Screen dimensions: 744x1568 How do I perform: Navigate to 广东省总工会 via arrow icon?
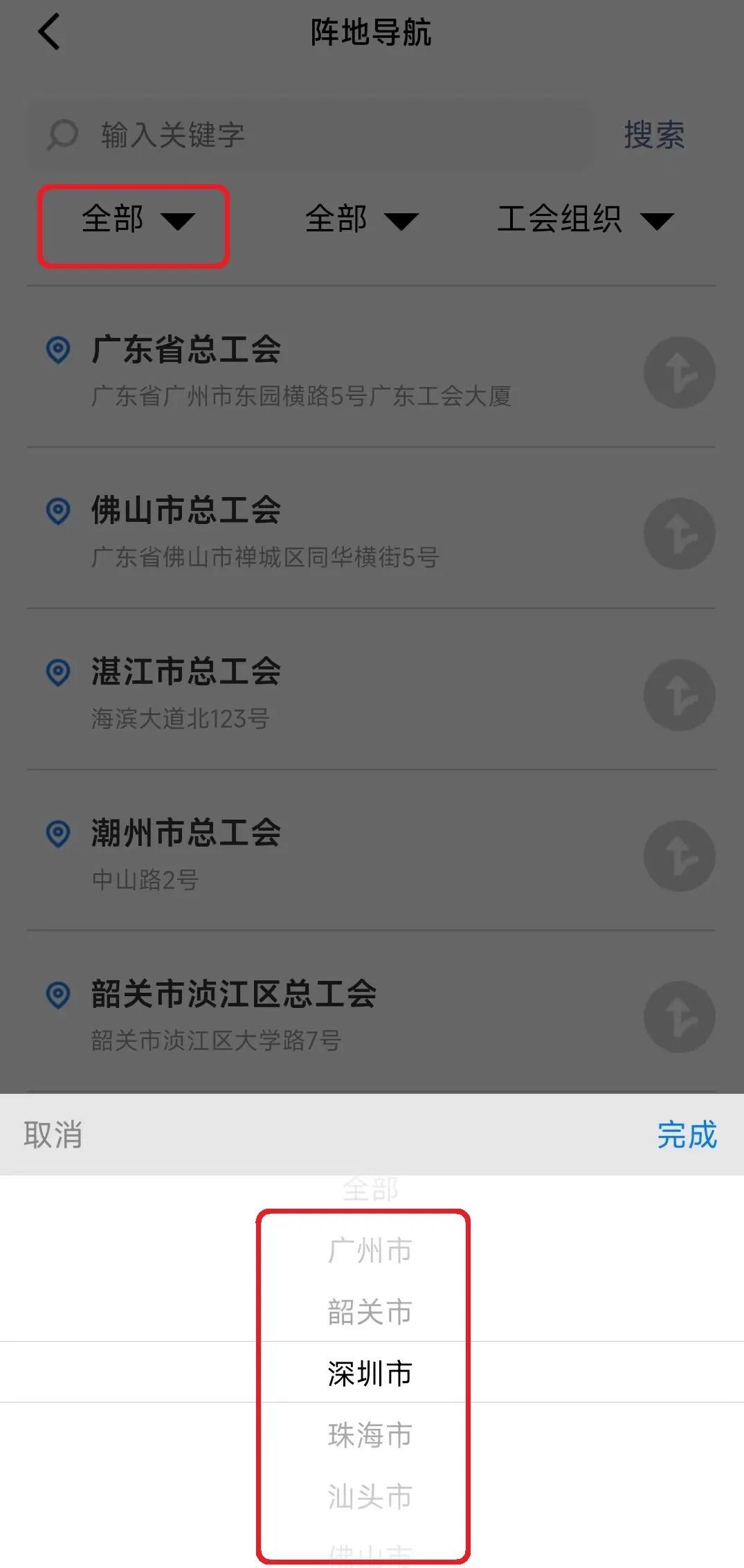[679, 372]
